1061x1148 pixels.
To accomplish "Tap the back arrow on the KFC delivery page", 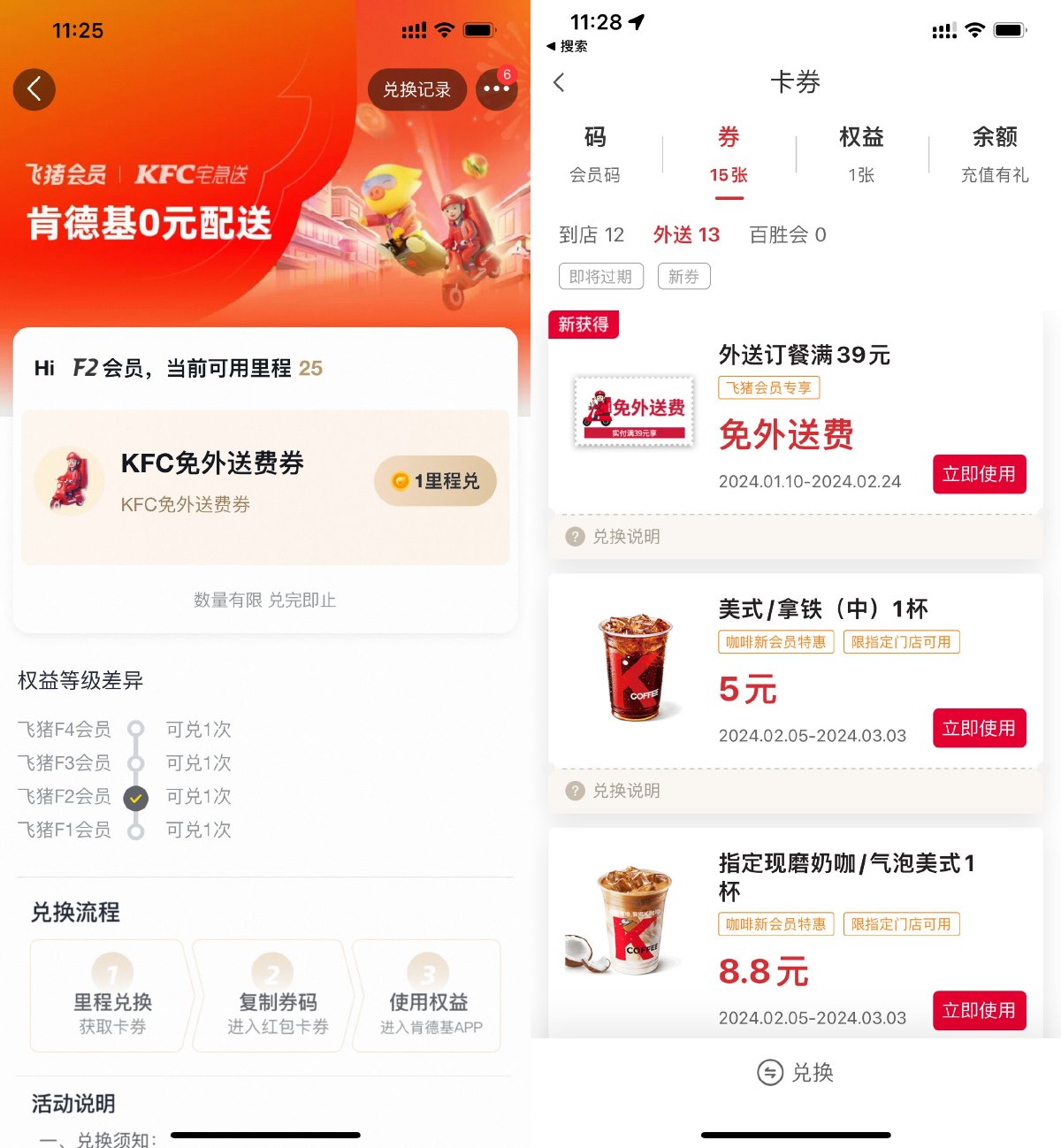I will (34, 89).
